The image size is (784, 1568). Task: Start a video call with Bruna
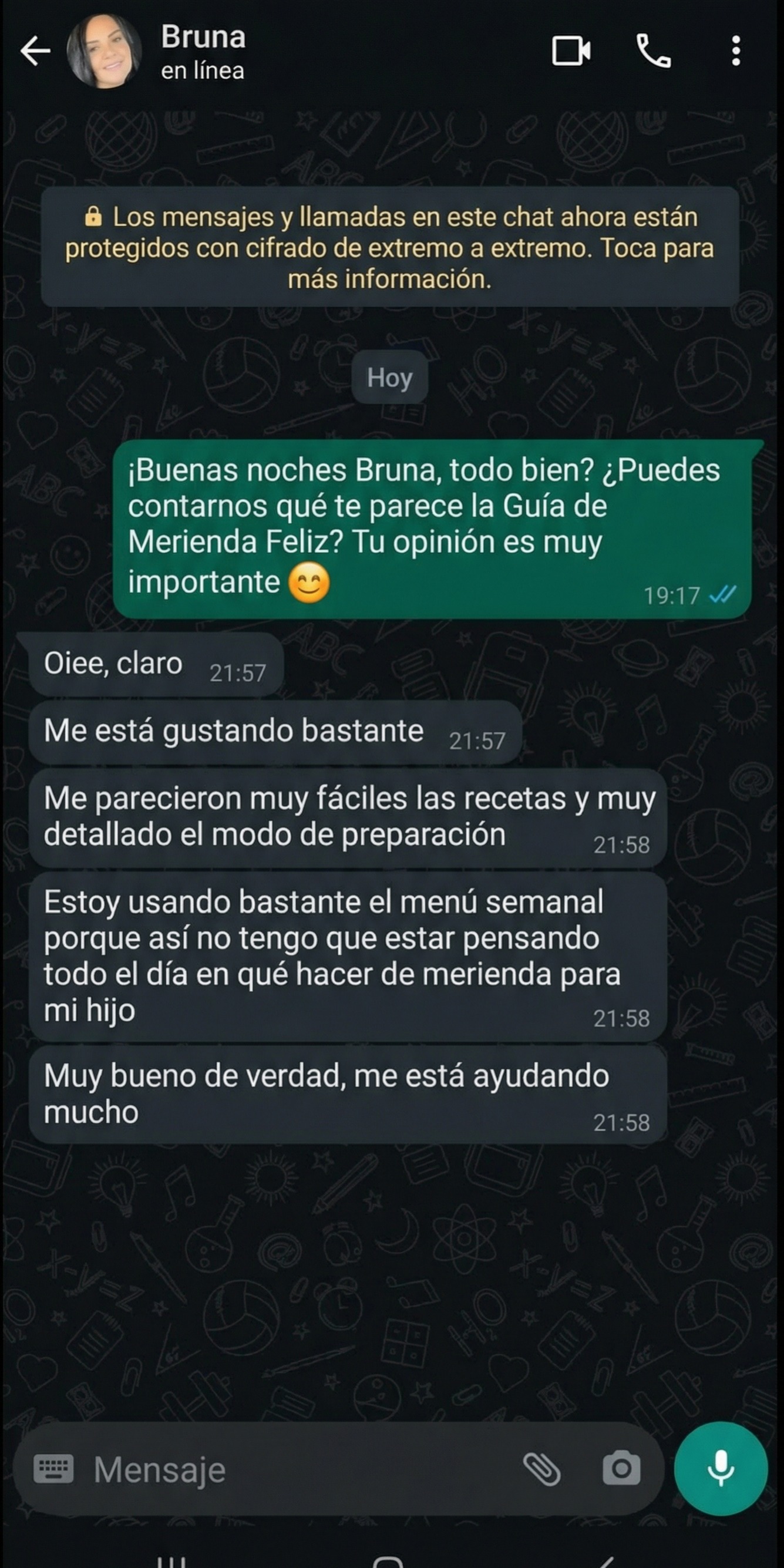(x=571, y=52)
